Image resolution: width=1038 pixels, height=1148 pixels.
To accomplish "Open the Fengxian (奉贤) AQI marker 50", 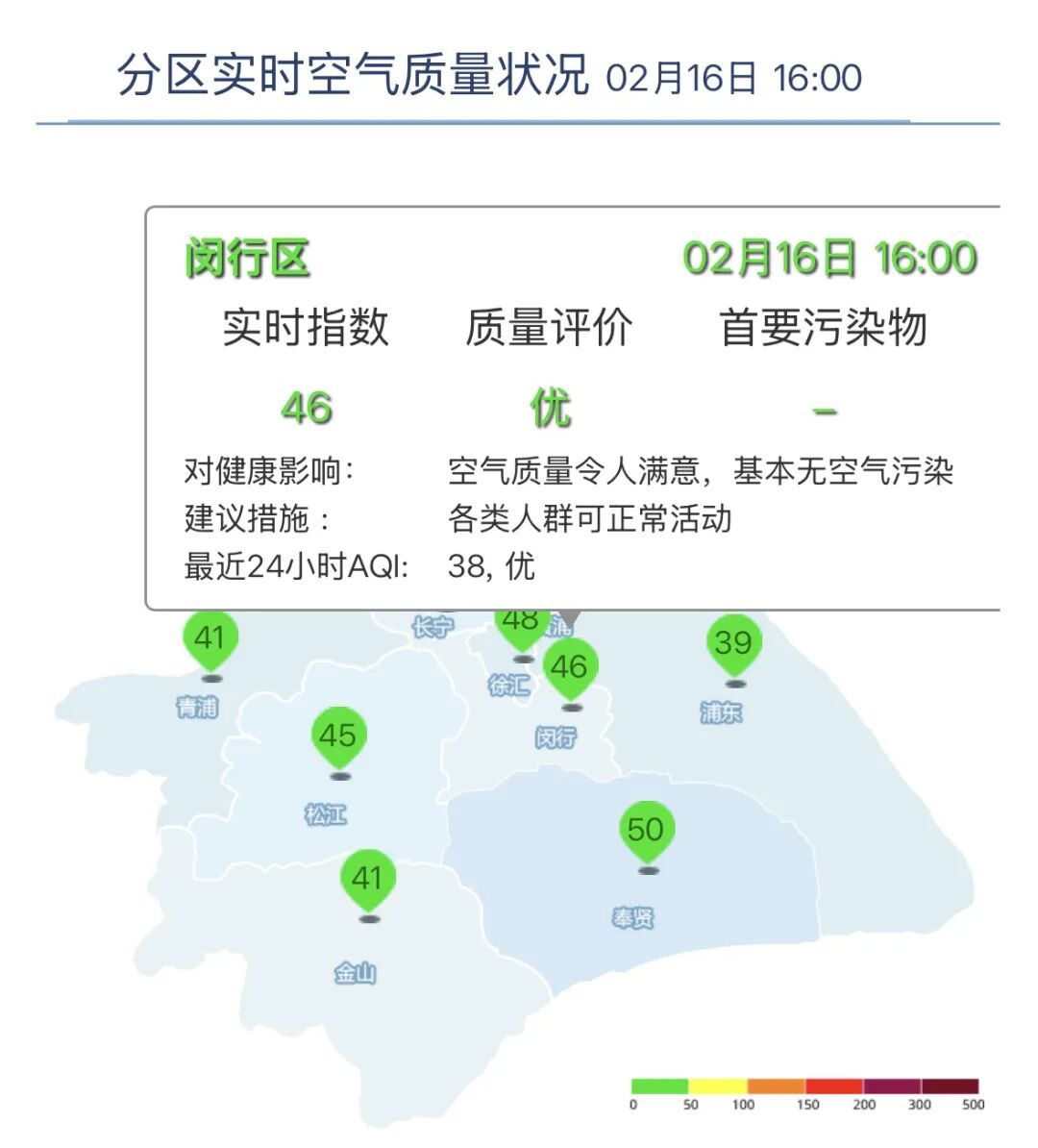I will click(x=646, y=831).
